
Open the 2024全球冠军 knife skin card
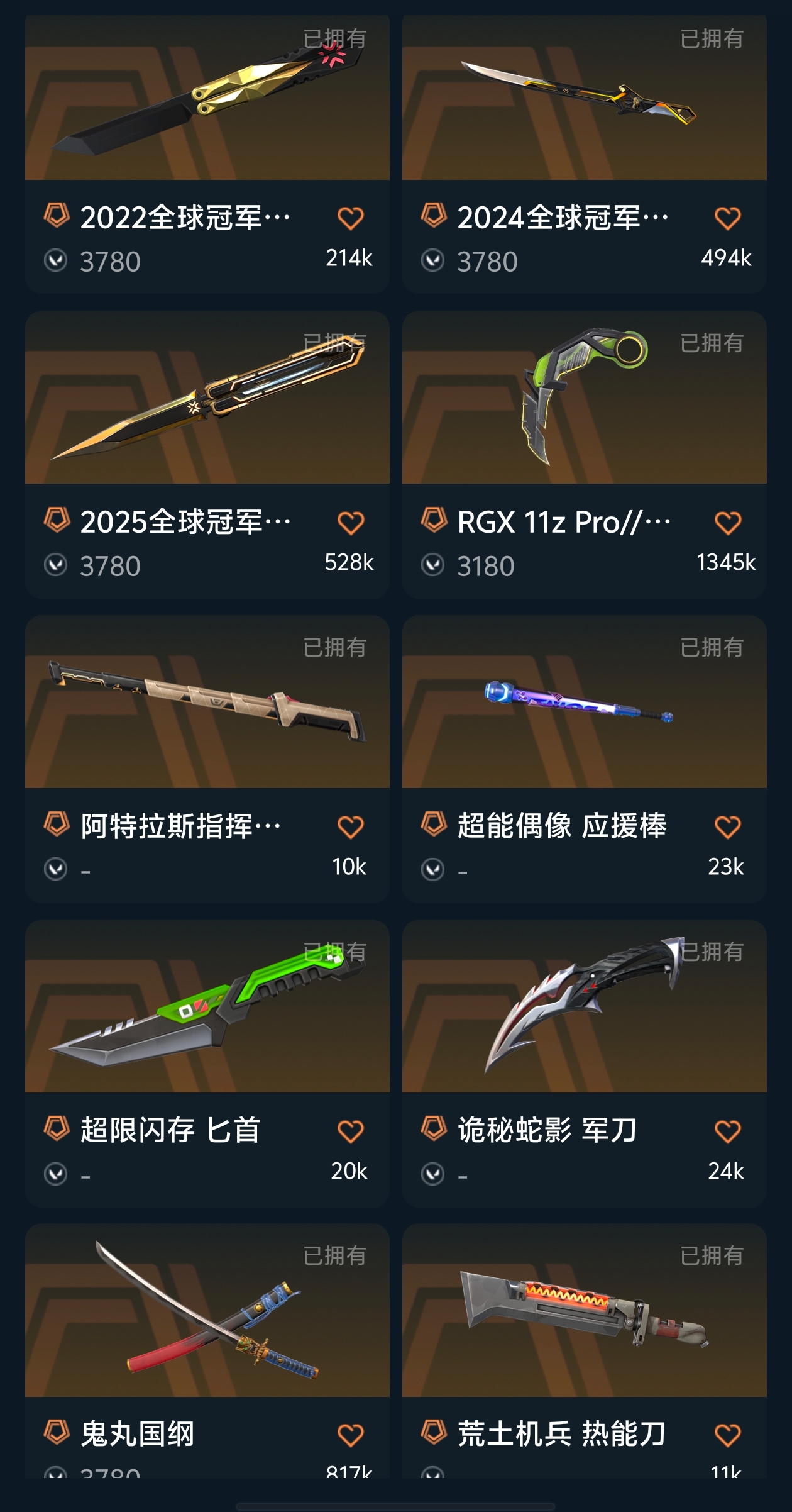point(584,101)
